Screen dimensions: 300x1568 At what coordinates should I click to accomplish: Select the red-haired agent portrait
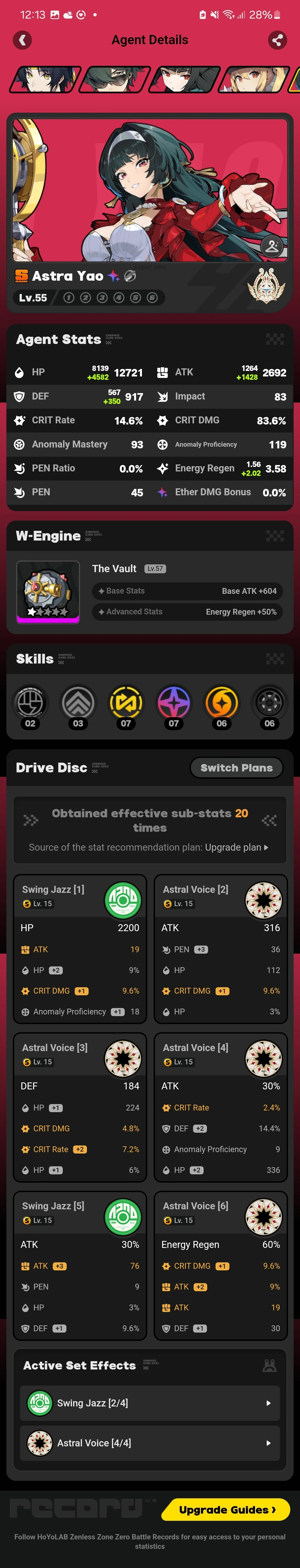click(184, 80)
